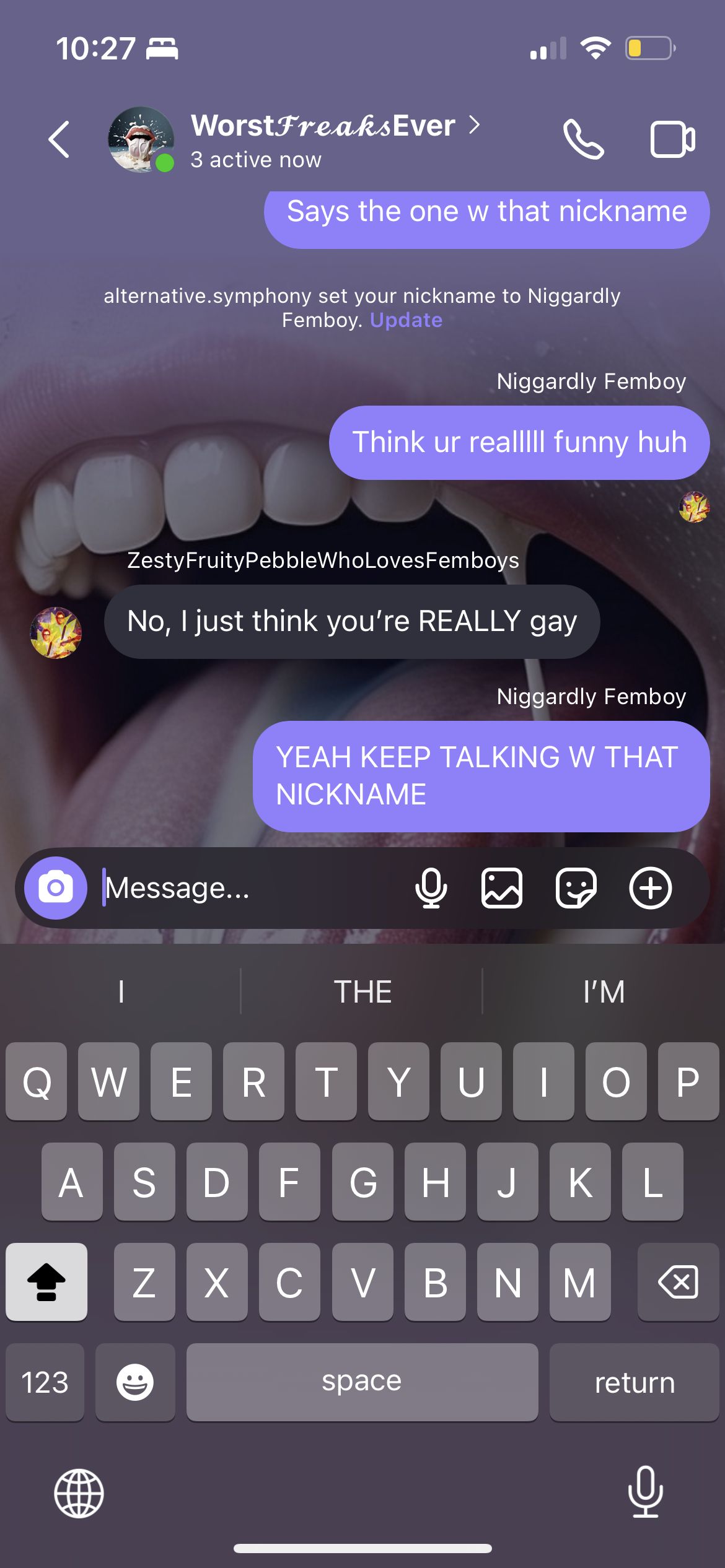Open ZestyFruityPebble sender's profile picture
The image size is (725, 1568).
(x=56, y=632)
